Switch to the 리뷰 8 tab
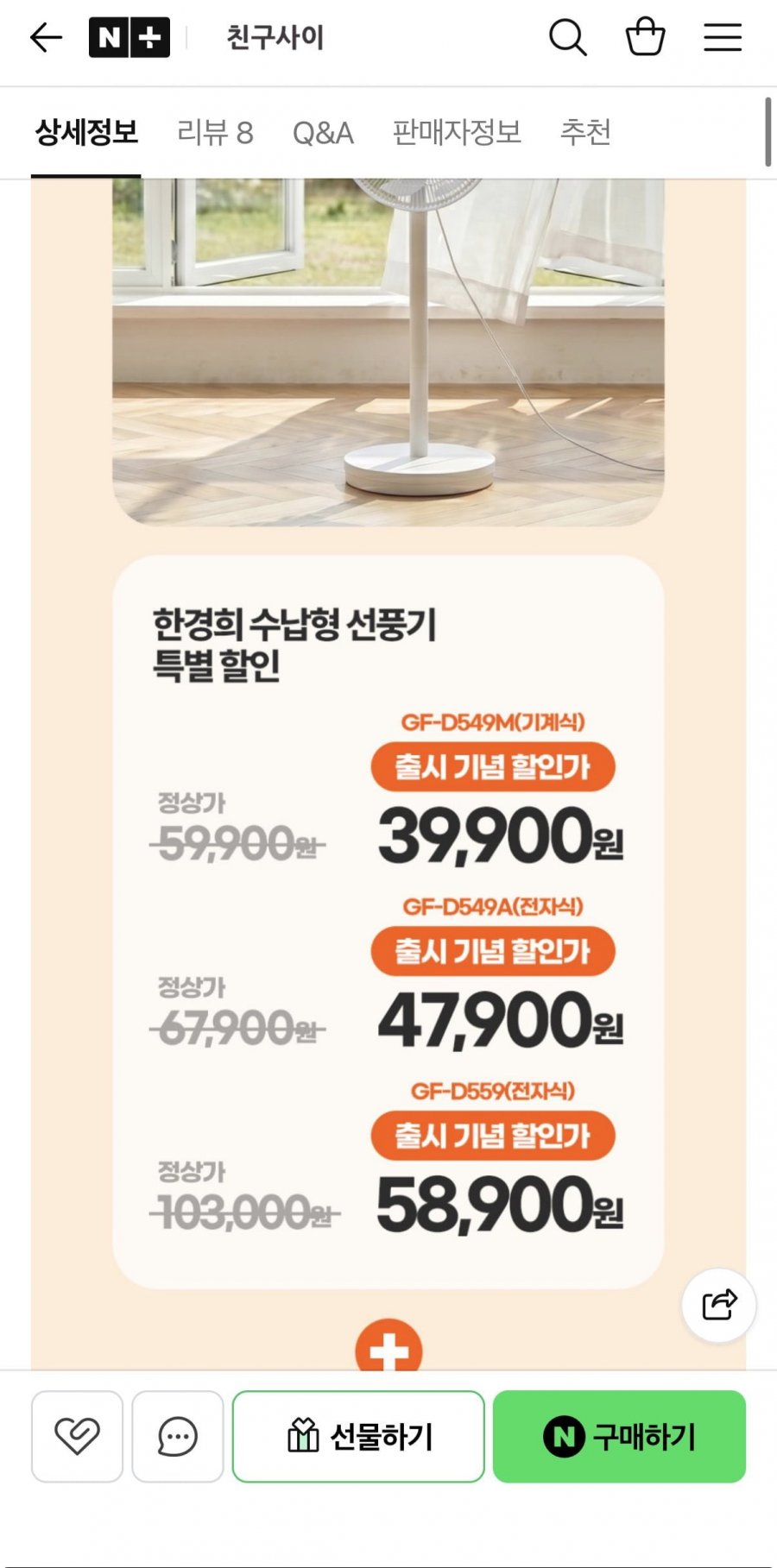This screenshot has height=1568, width=777. (215, 133)
